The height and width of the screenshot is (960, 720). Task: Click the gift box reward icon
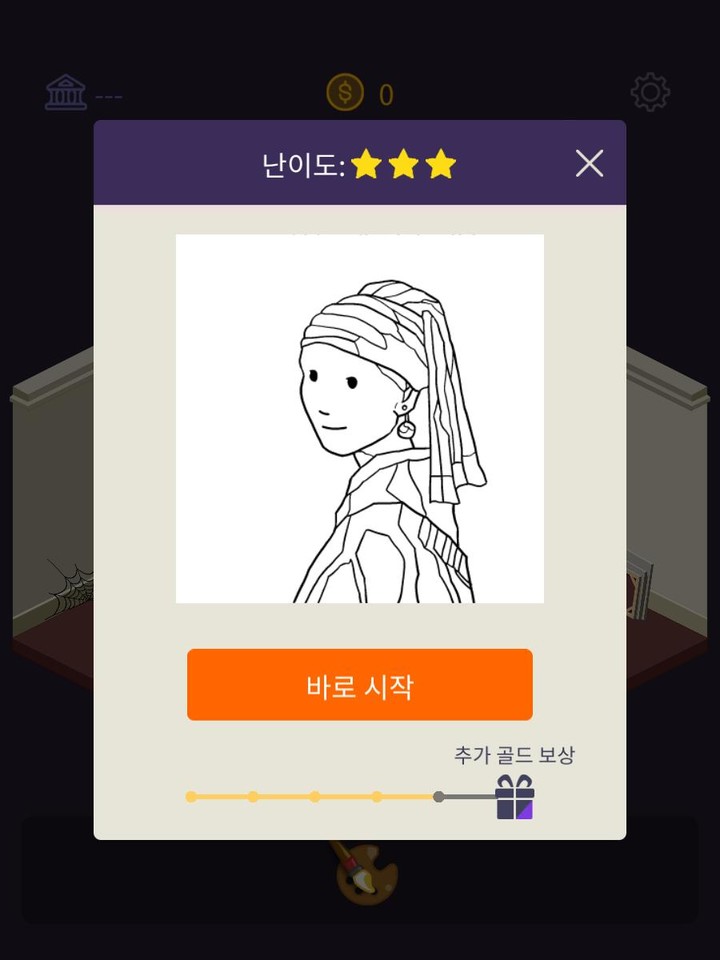(x=513, y=798)
